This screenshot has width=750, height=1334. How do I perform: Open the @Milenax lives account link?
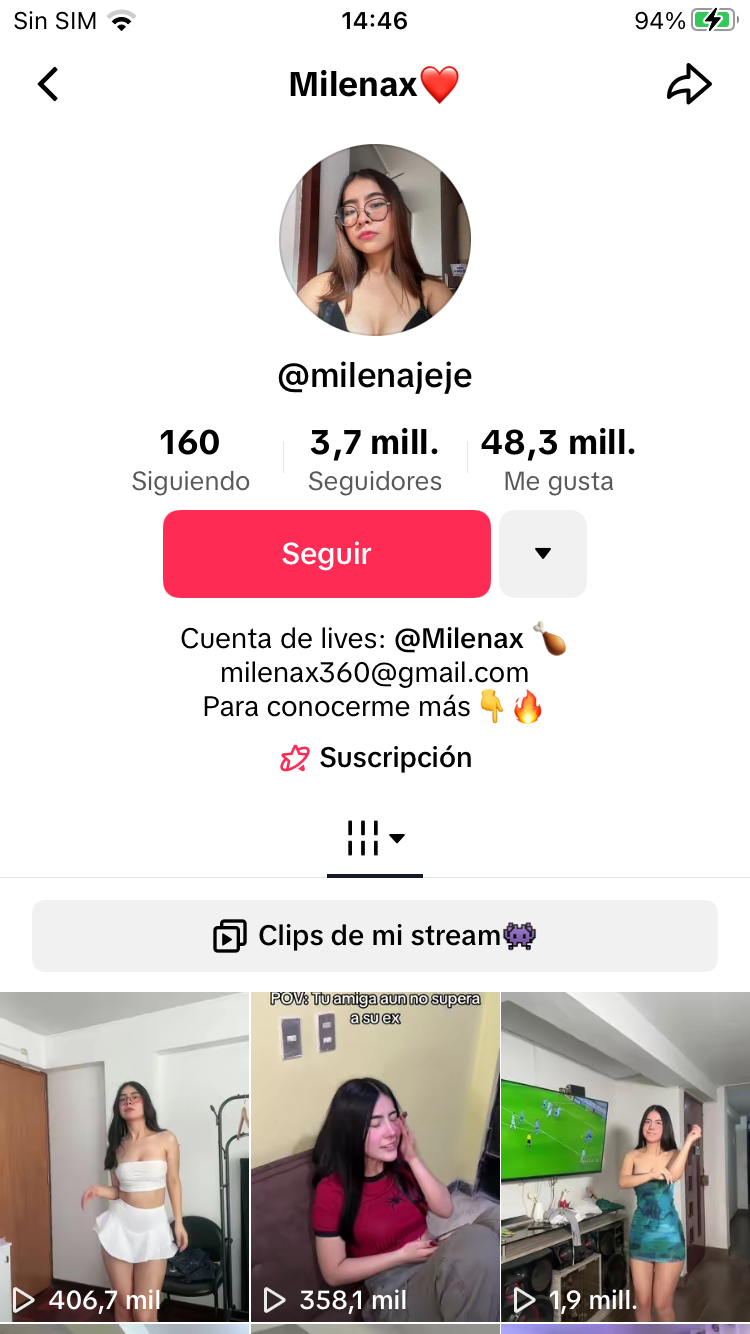click(x=459, y=639)
